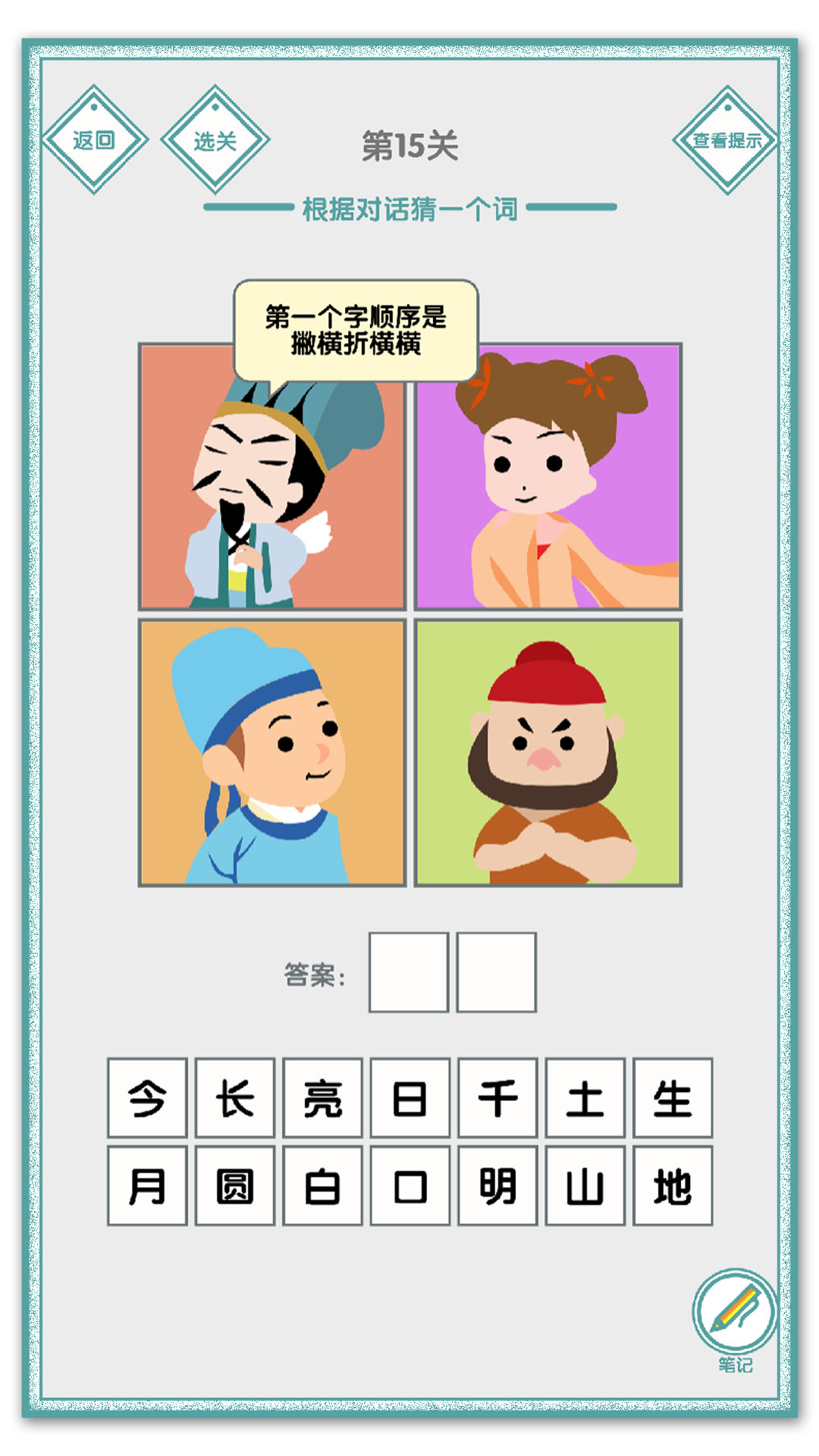Tap the 查看提示 hint icon
Viewport: 819px width, 1456px height.
click(x=726, y=138)
